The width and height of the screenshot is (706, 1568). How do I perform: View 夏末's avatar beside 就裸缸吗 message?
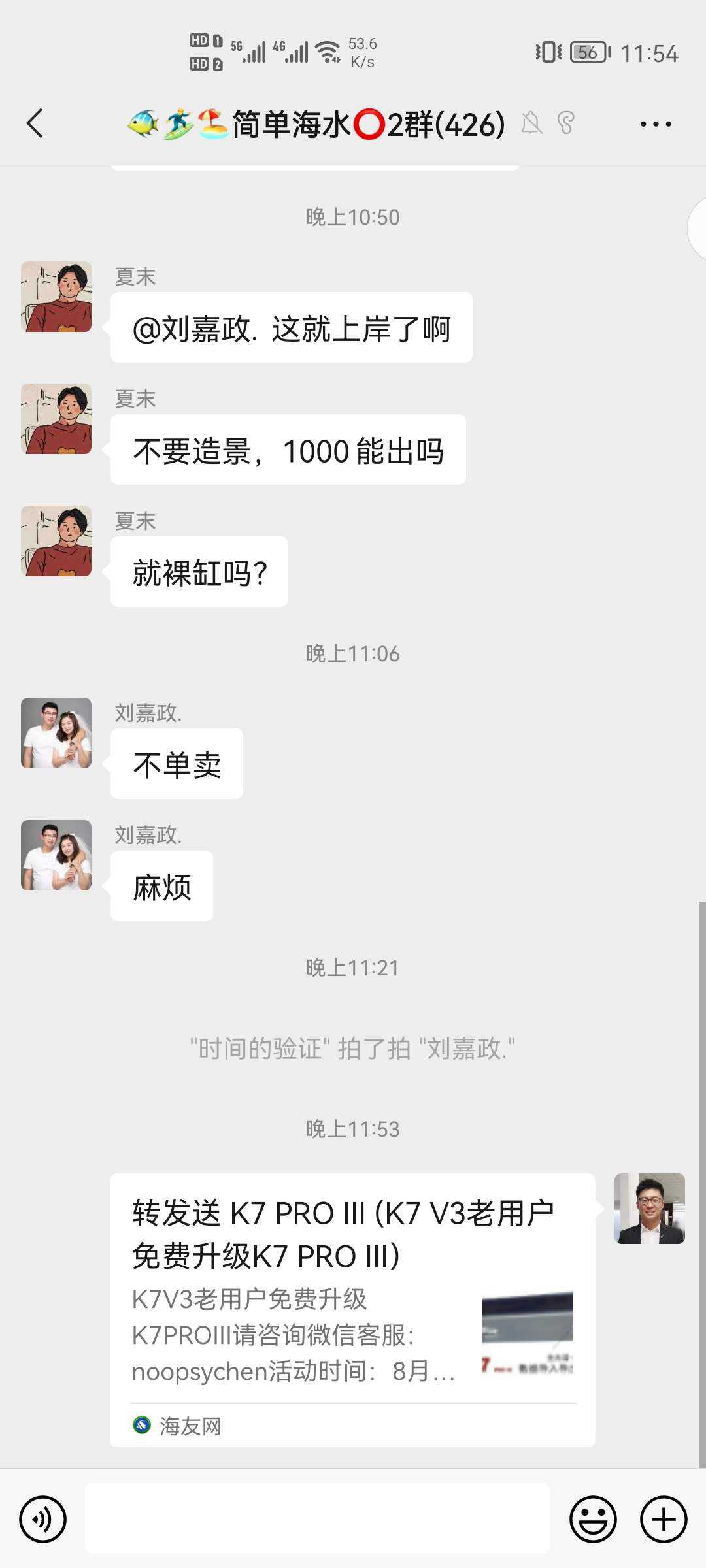click(56, 541)
